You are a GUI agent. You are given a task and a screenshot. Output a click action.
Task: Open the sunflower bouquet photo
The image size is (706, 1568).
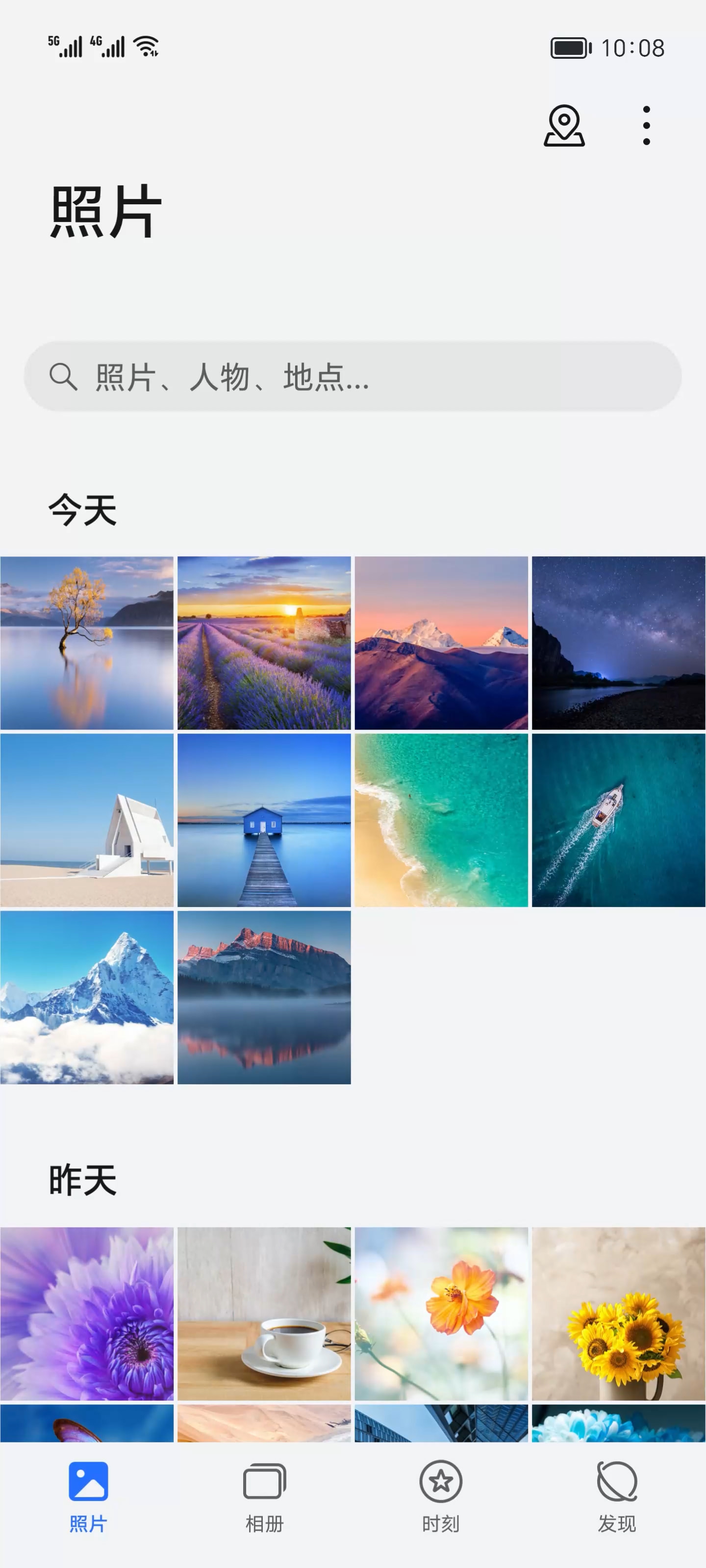(x=618, y=1314)
